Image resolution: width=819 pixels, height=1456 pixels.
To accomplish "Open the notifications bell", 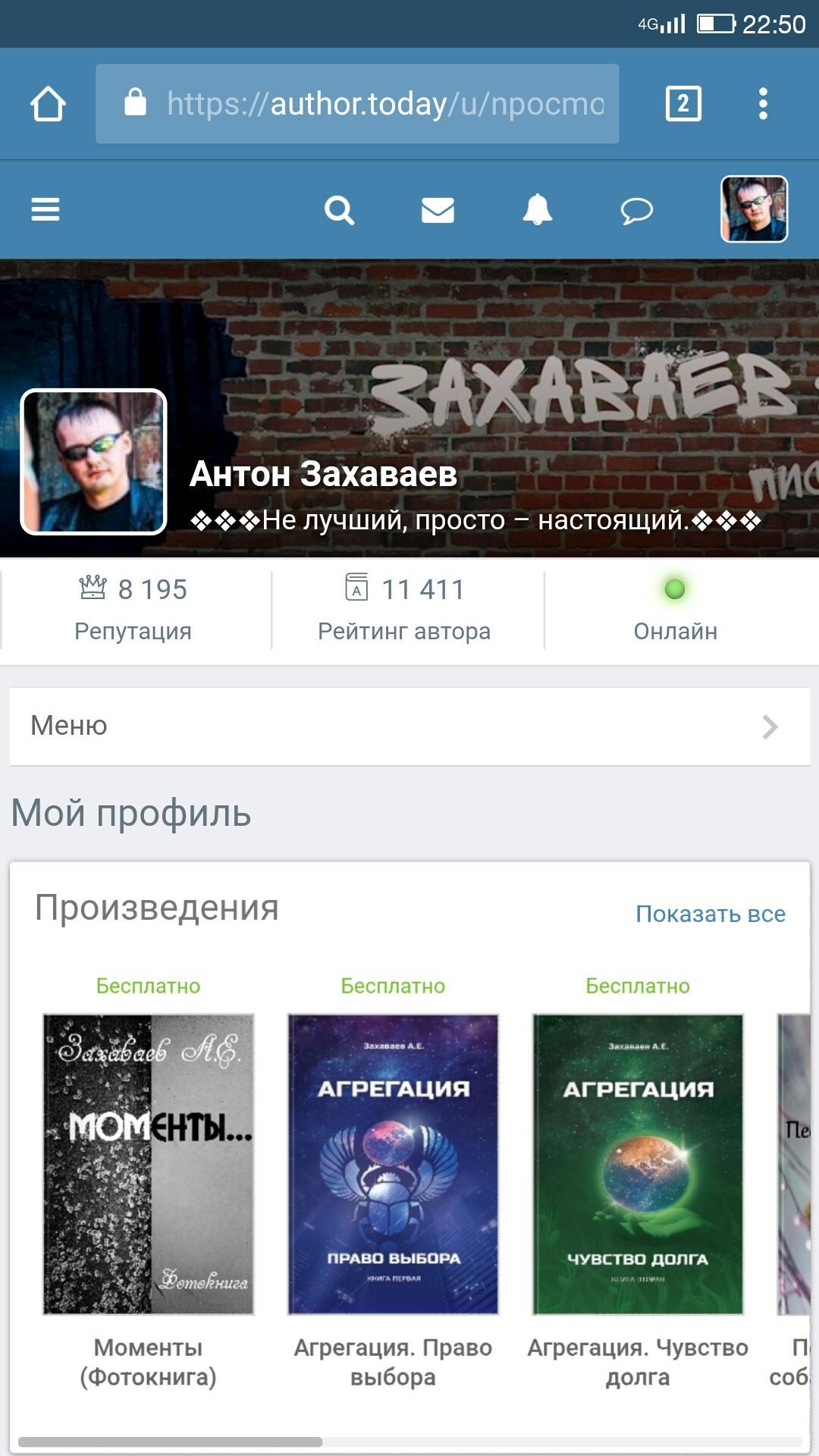I will (x=537, y=210).
